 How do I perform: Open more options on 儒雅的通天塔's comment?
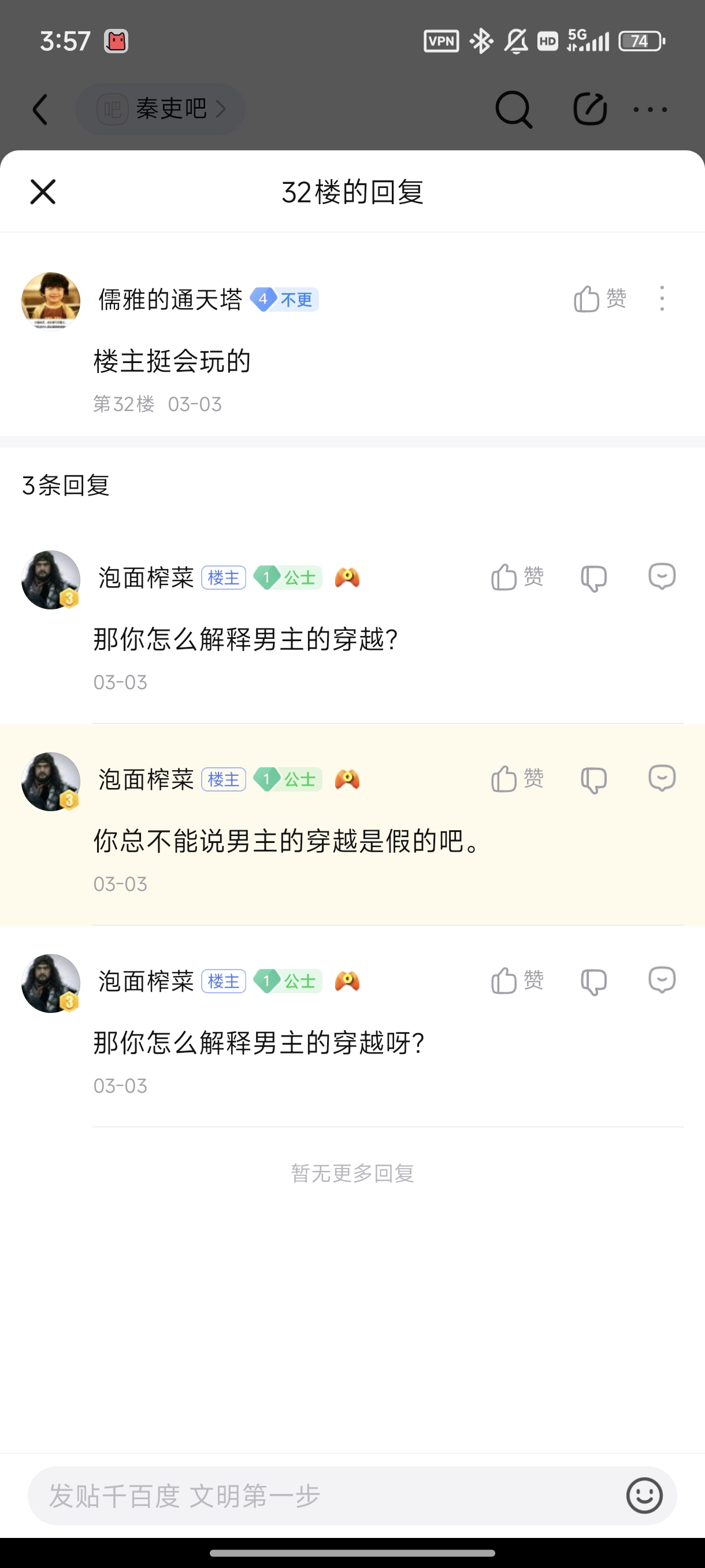(662, 299)
